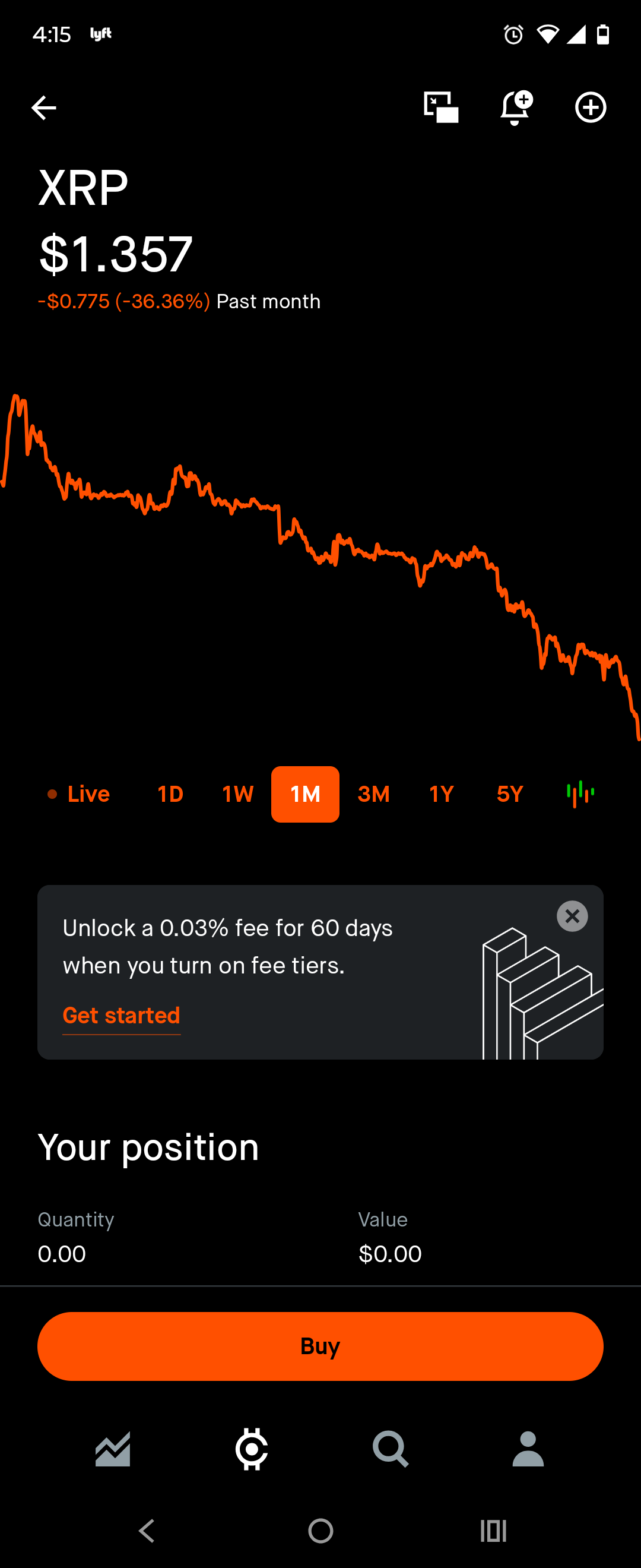641x1568 pixels.
Task: Select the 1M chart range
Action: point(305,794)
